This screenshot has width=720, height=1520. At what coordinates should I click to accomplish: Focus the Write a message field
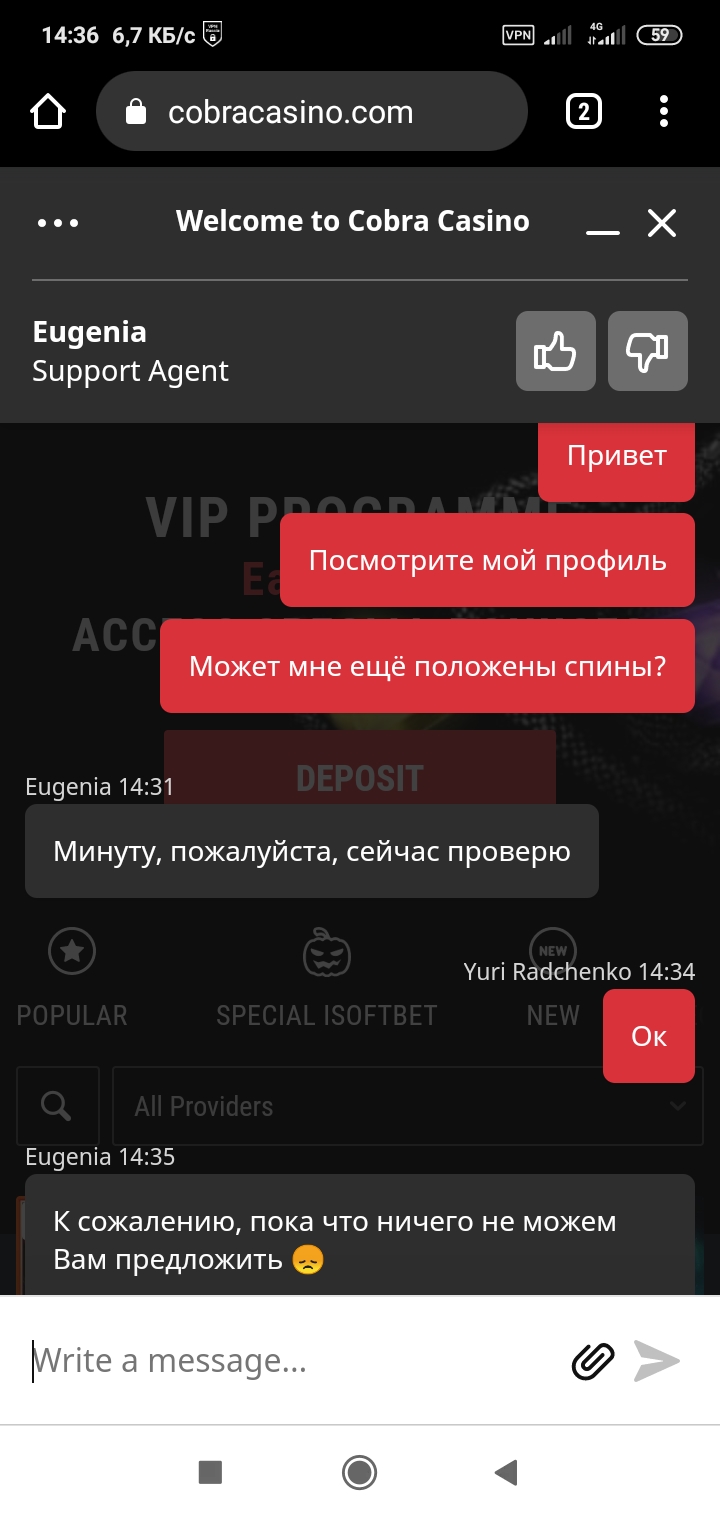tap(290, 1361)
